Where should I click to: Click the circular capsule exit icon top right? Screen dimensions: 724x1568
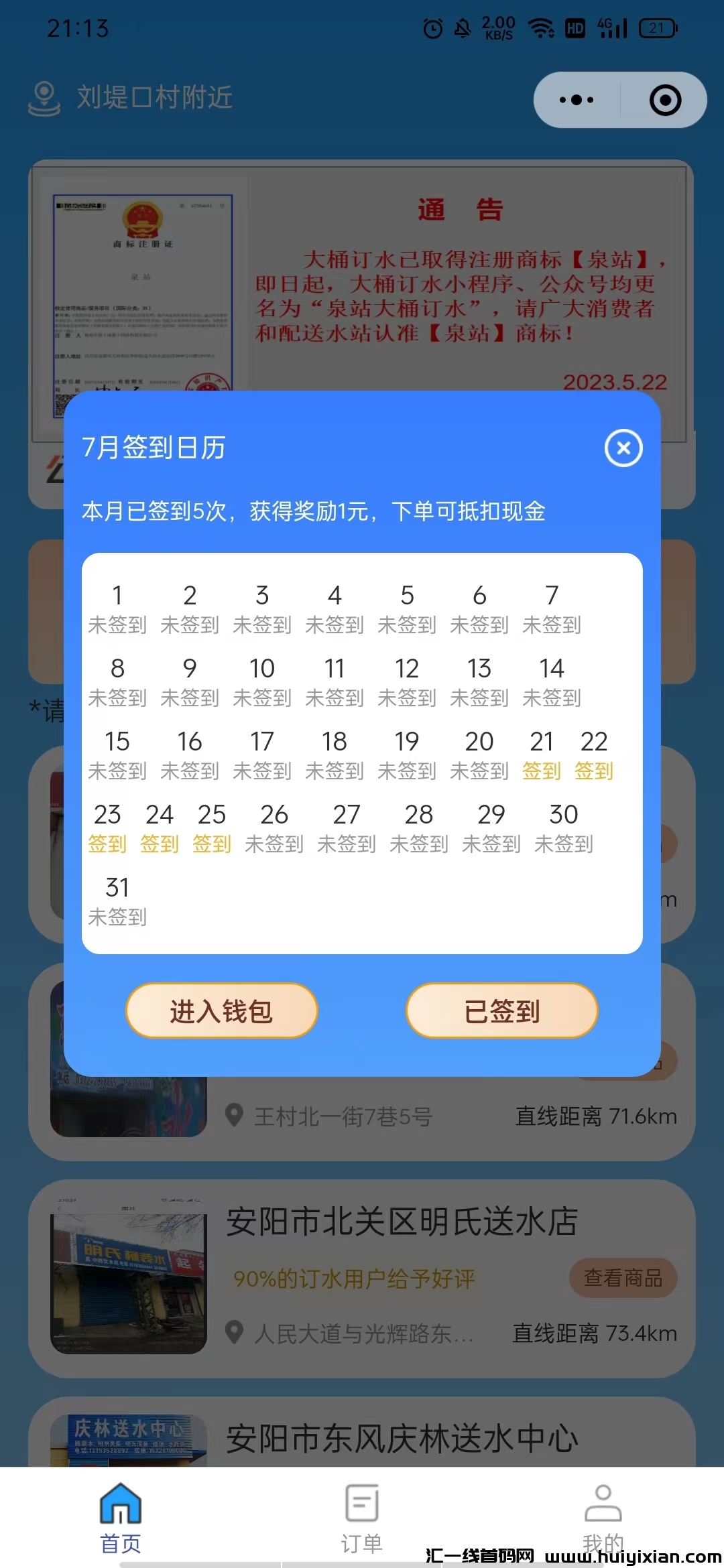663,99
